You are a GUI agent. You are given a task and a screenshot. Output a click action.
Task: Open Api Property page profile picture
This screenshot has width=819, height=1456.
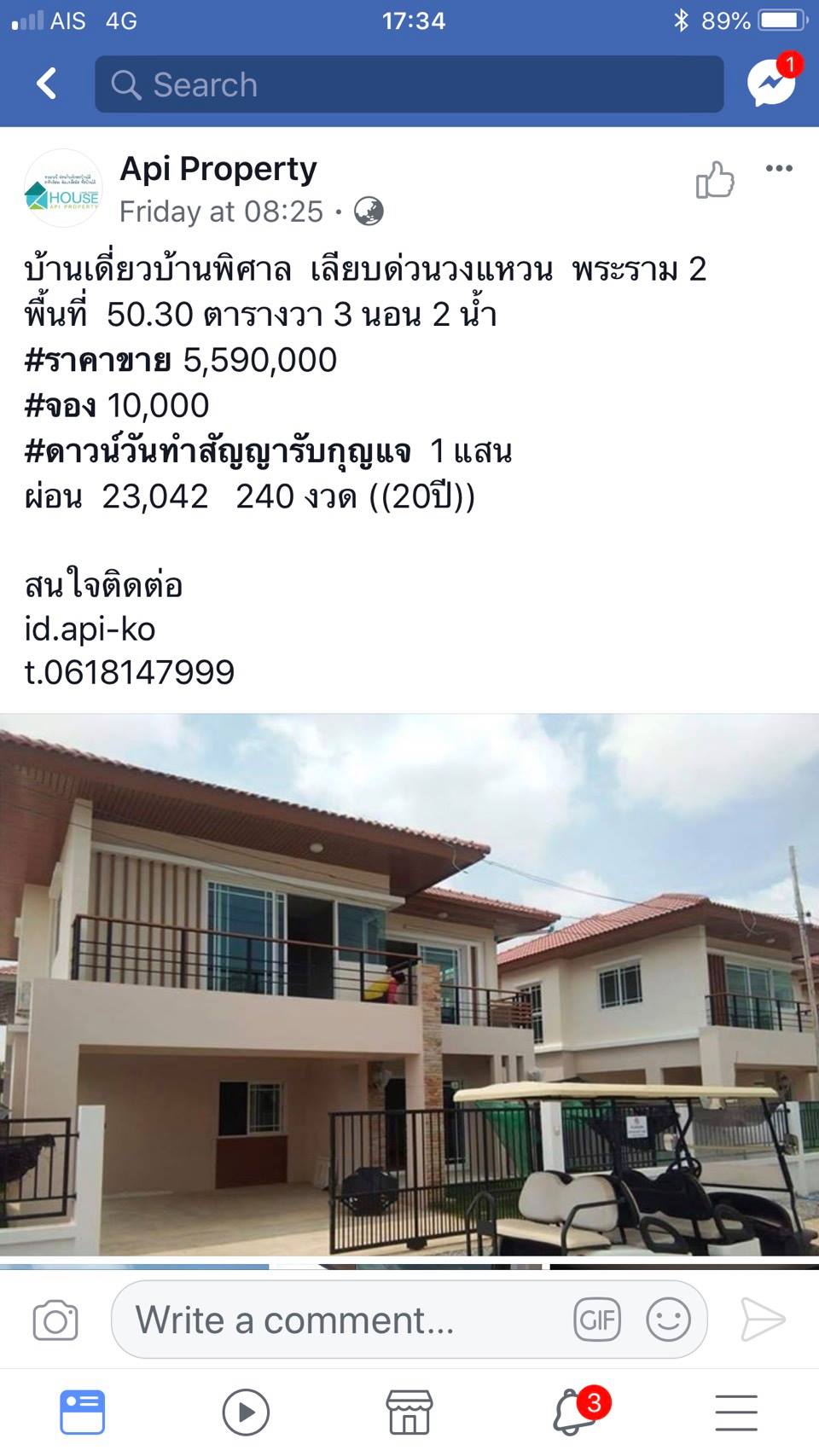(x=63, y=189)
